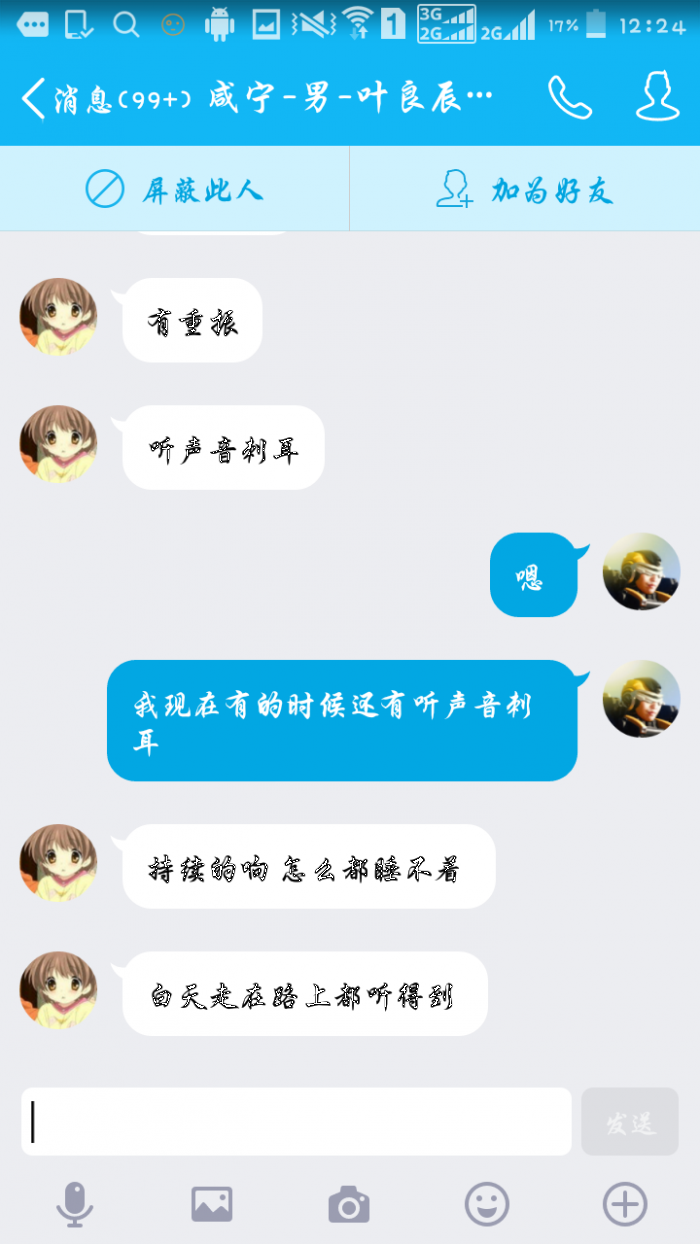
Task: Start a voice call with this contact
Action: click(569, 98)
